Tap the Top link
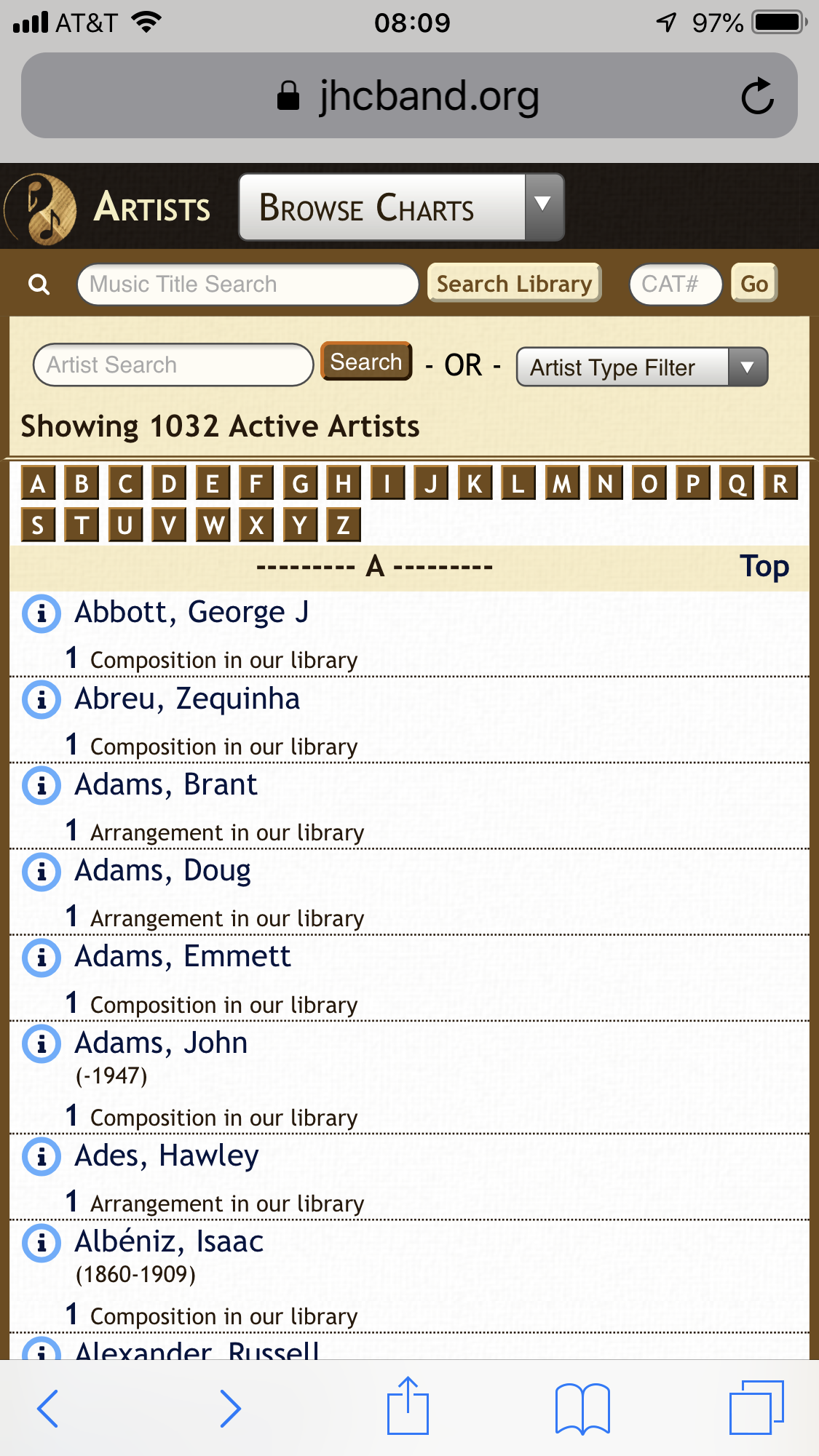 [x=764, y=567]
